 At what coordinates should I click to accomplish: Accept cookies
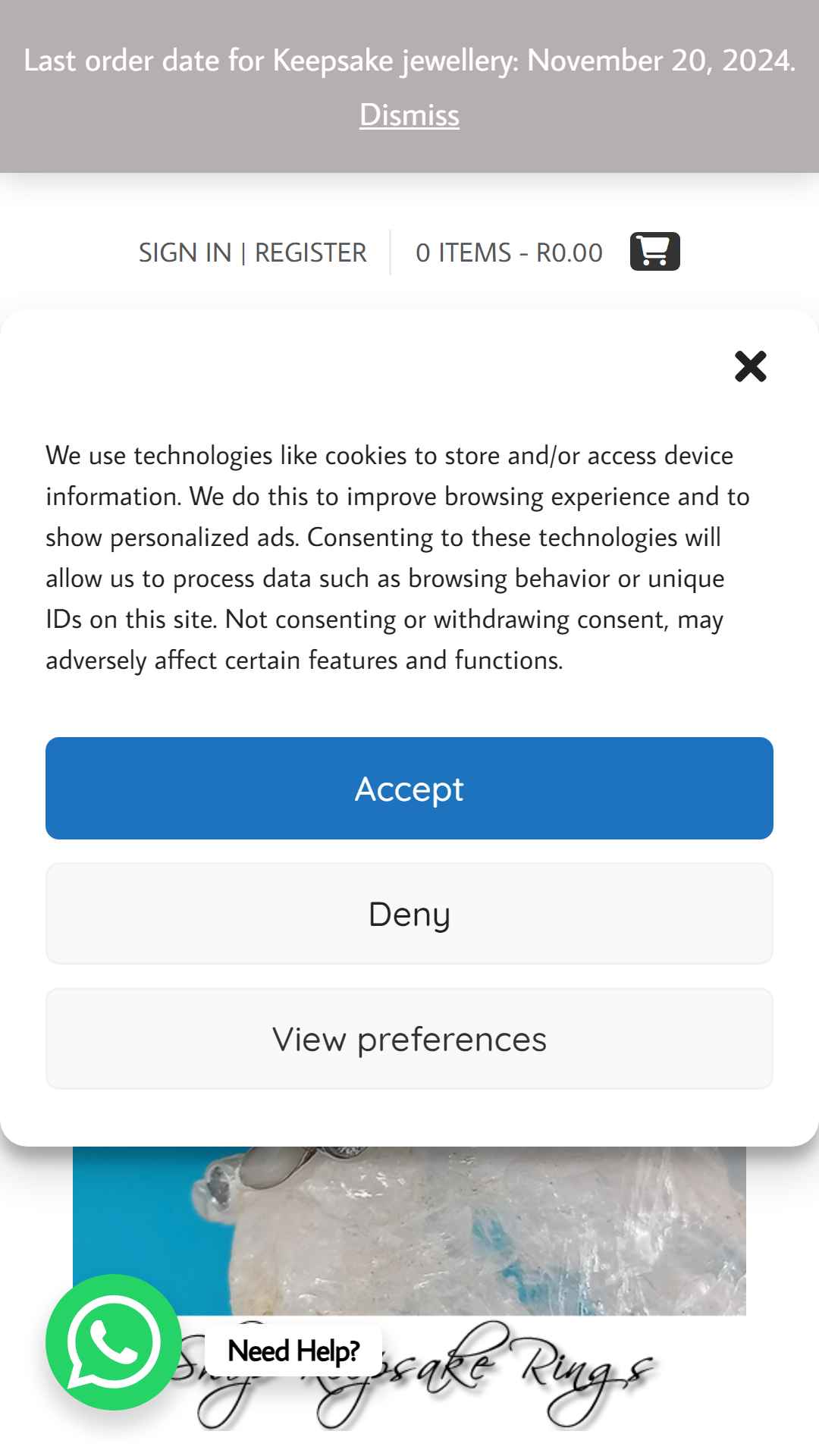(x=409, y=788)
